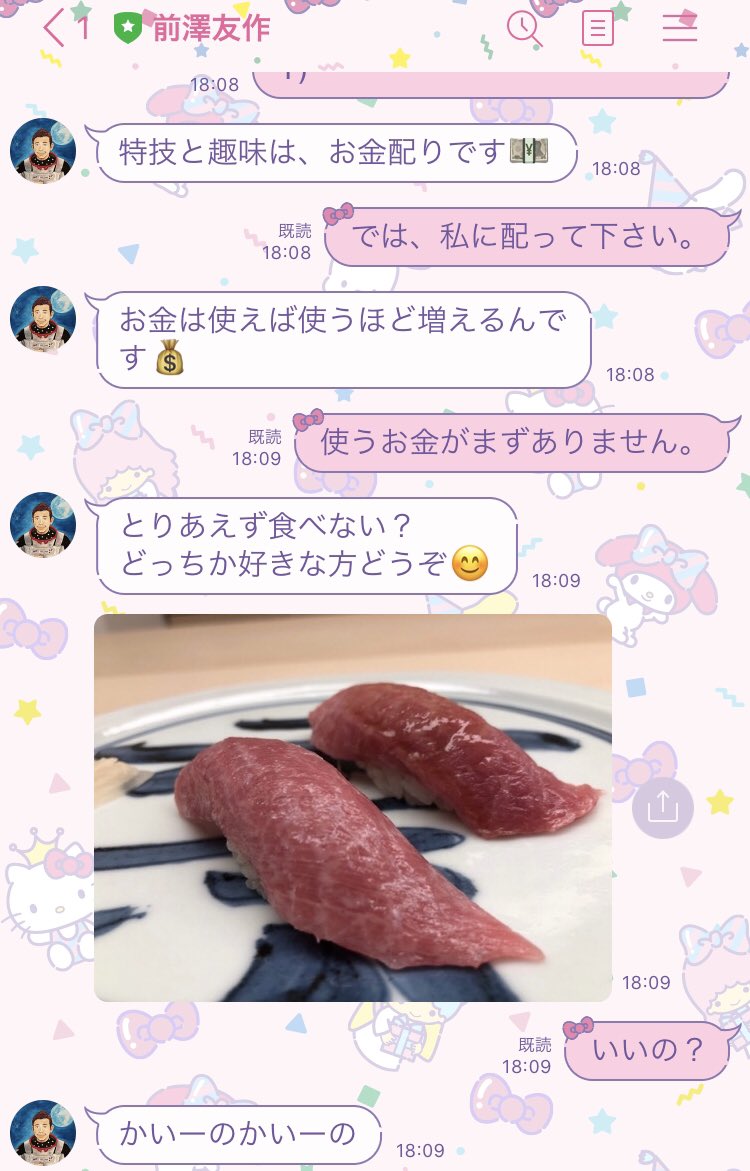Go back to the chat list
750x1171 pixels.
54,28
